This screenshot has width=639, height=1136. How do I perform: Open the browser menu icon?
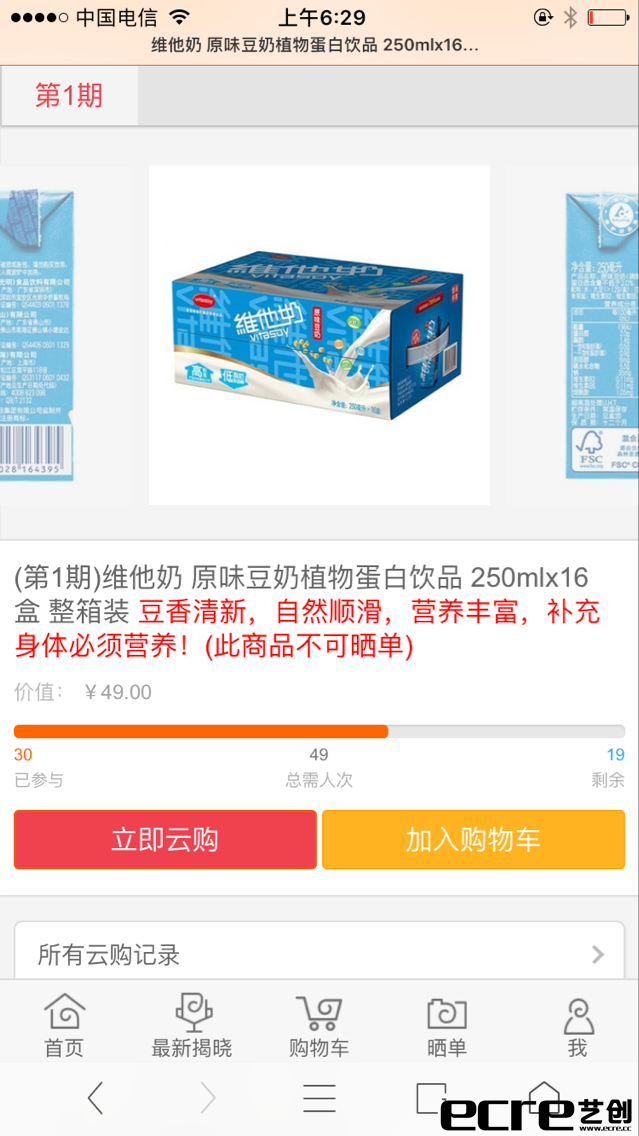pos(319,1098)
